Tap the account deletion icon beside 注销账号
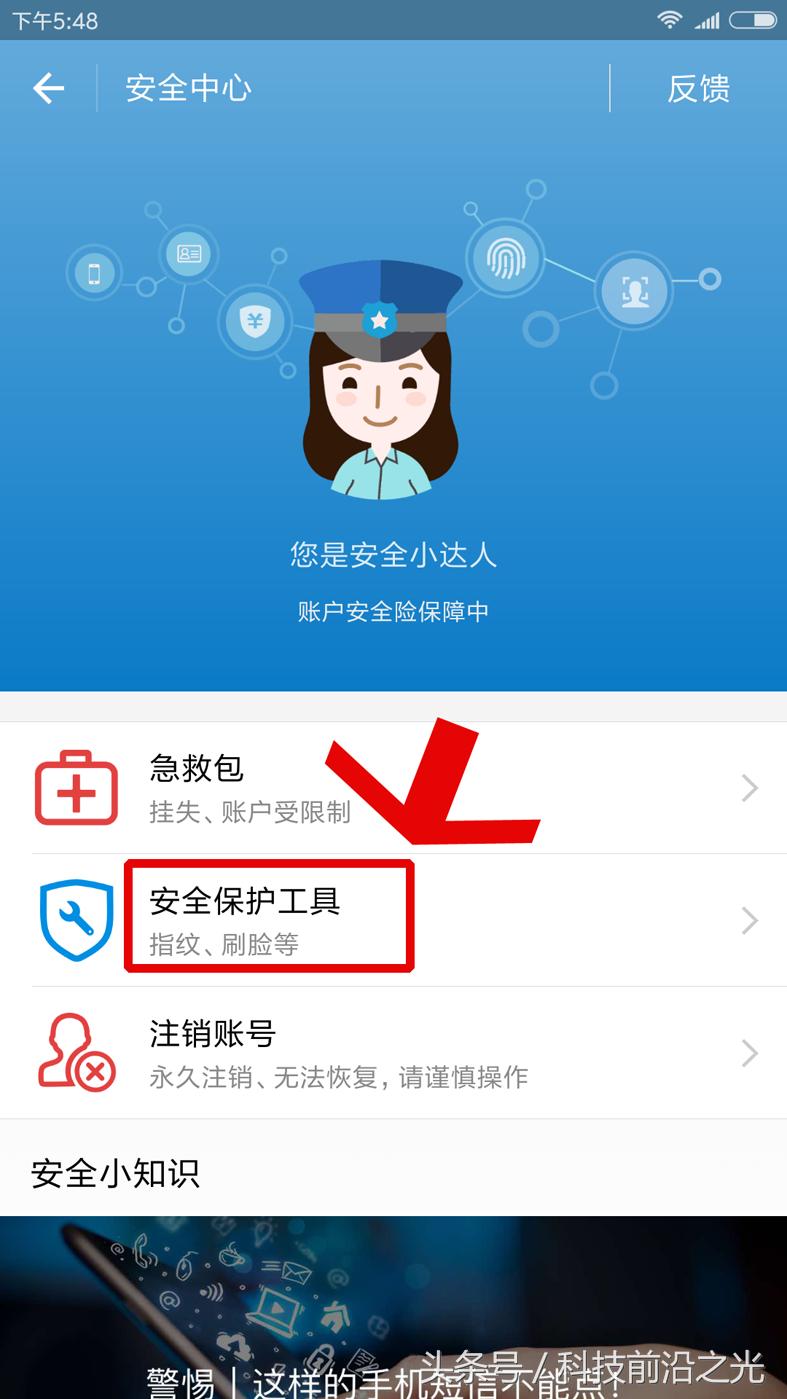787x1399 pixels. coord(76,1052)
